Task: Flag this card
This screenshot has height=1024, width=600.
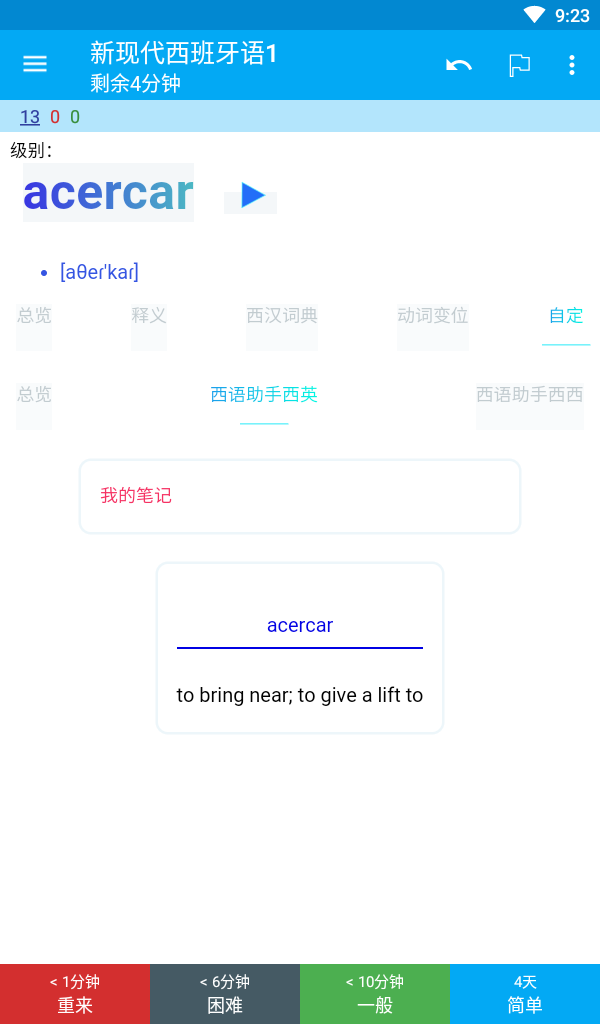Action: [x=519, y=65]
